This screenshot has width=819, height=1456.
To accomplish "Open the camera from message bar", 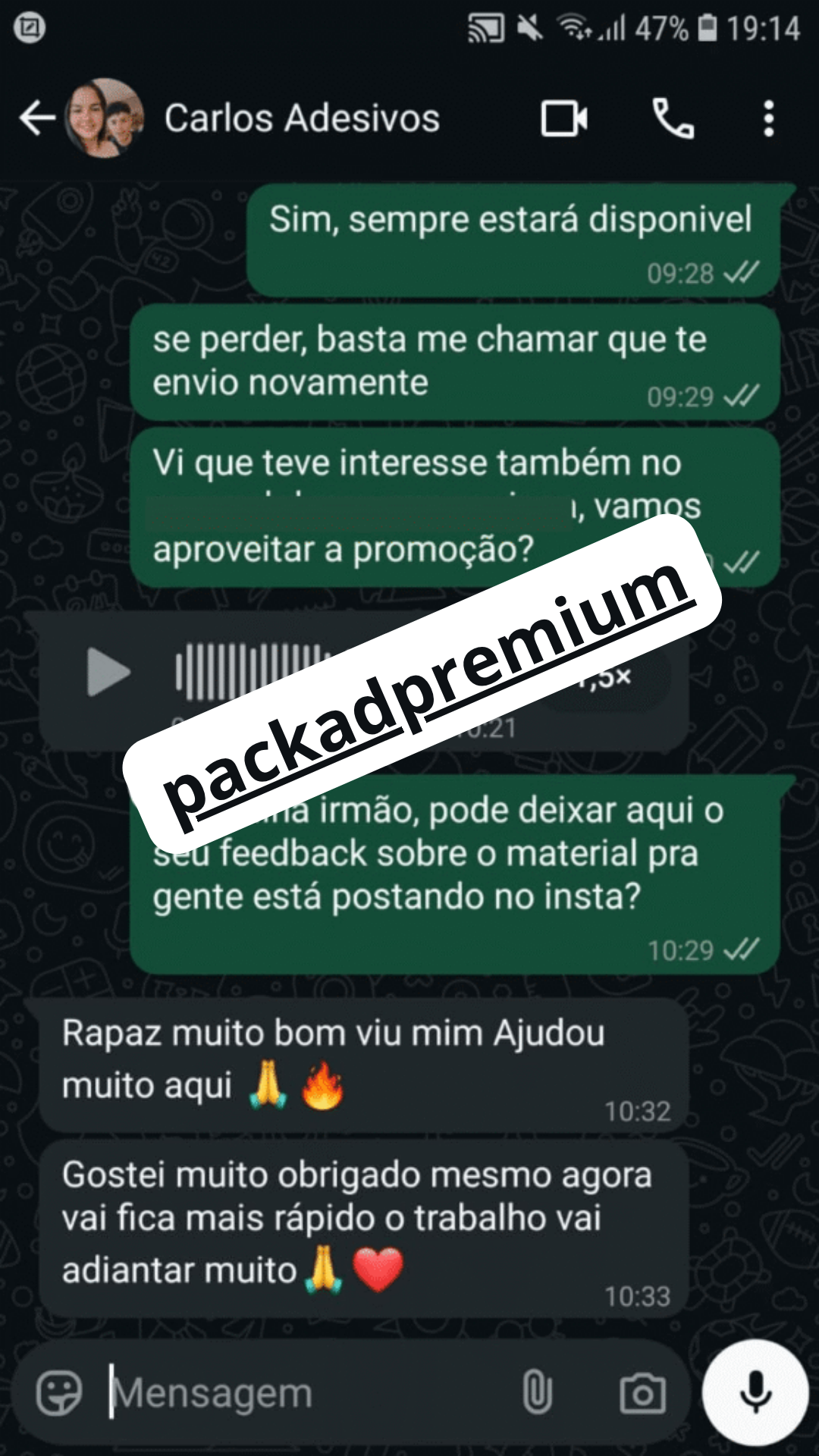I will (642, 1393).
